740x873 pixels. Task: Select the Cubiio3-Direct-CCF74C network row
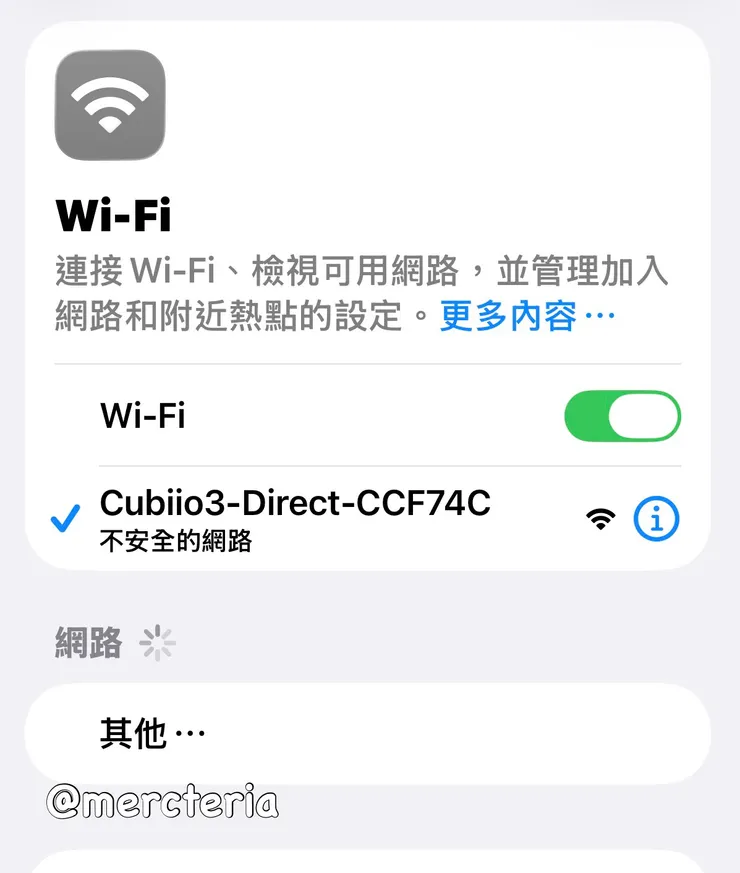(x=295, y=505)
